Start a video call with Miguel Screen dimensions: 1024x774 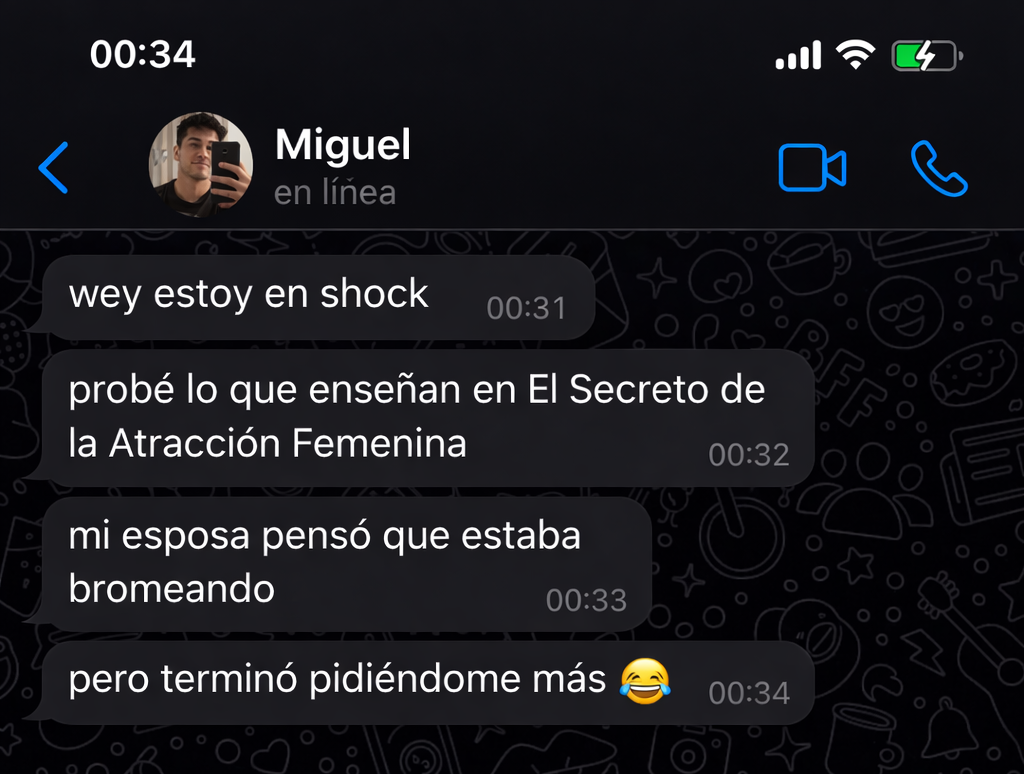click(812, 168)
